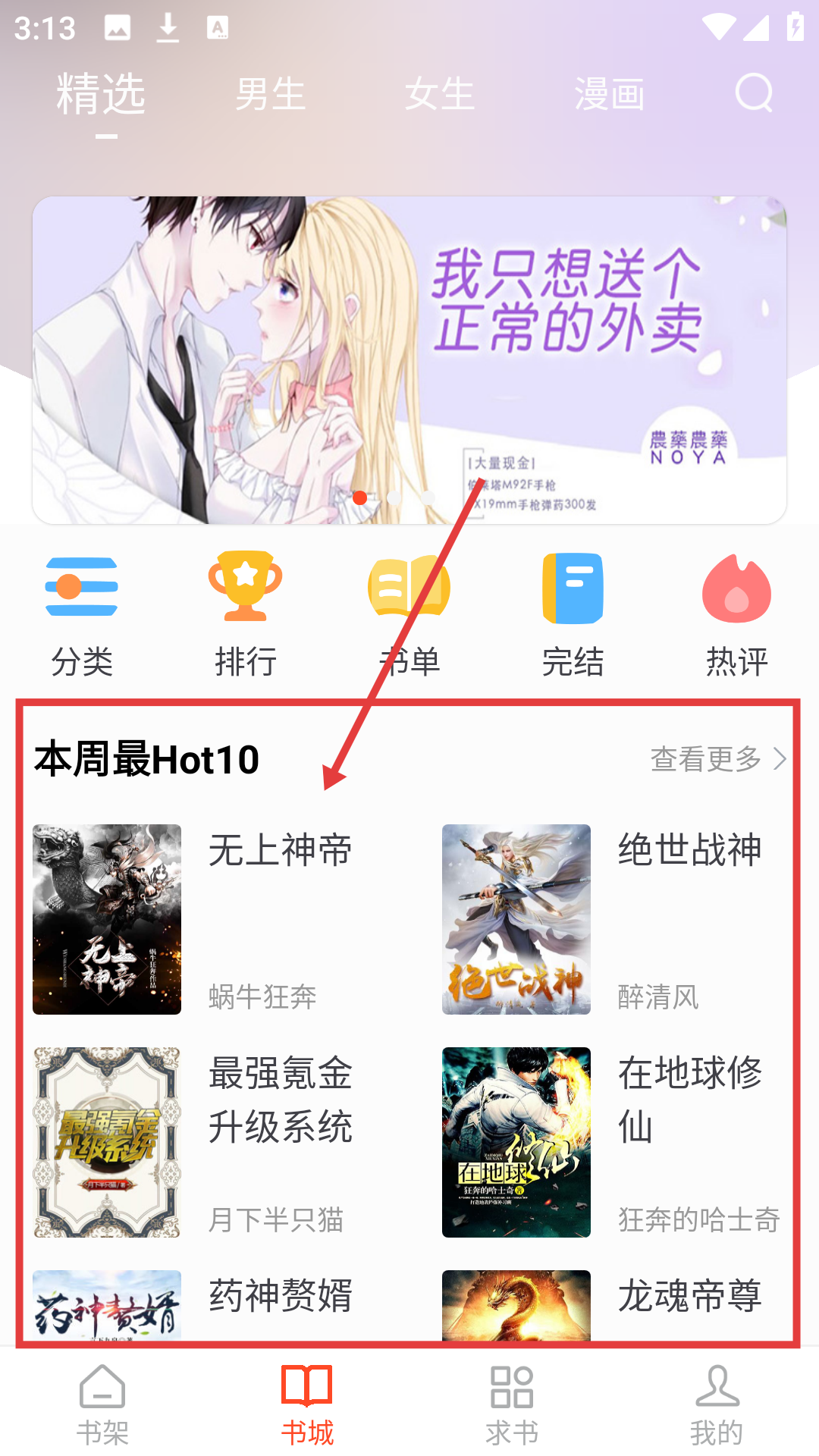Image resolution: width=819 pixels, height=1456 pixels.
Task: Switch to the 求书 tab
Action: [512, 1407]
